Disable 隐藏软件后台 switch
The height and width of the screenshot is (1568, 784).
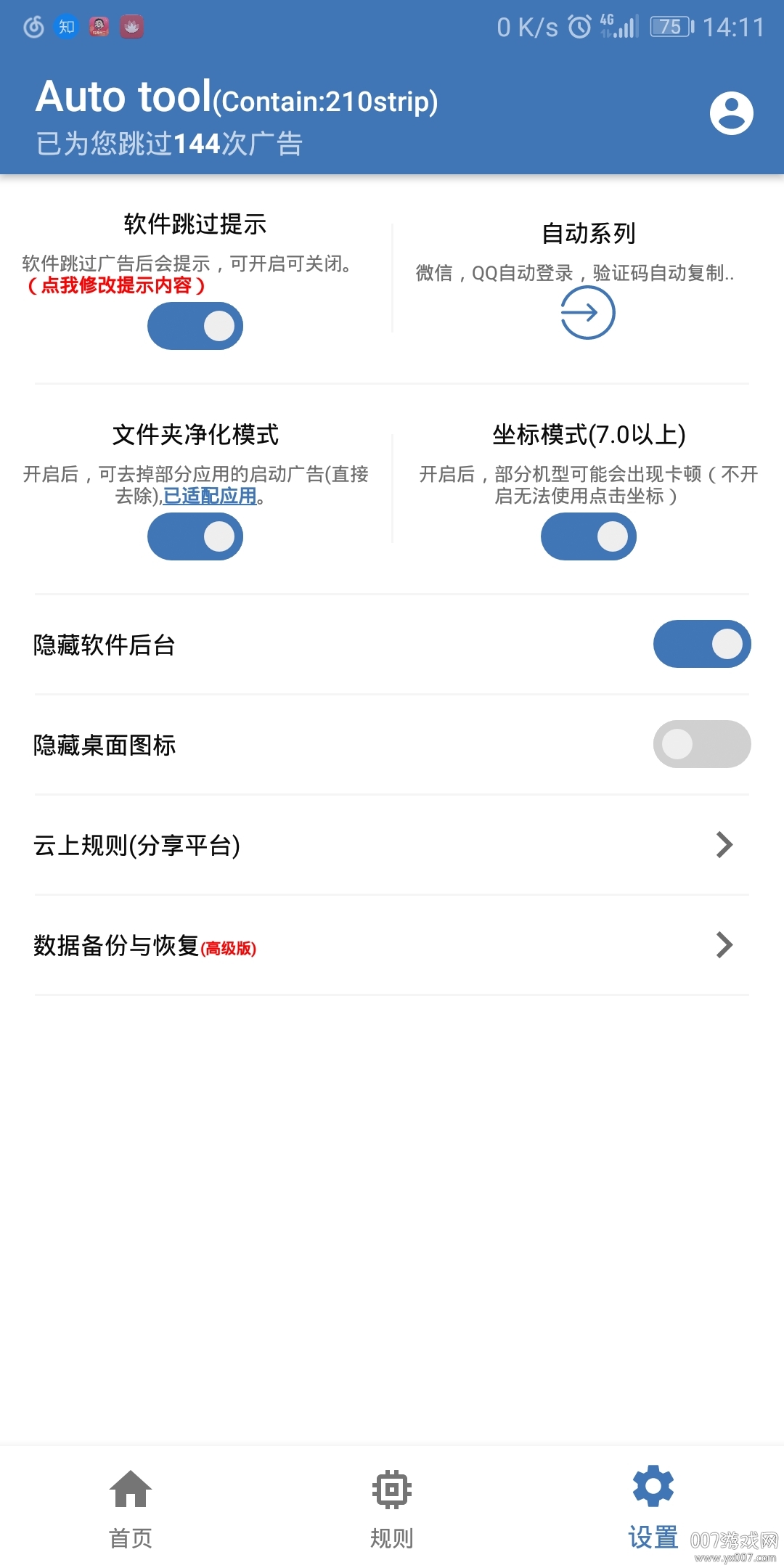(x=701, y=644)
